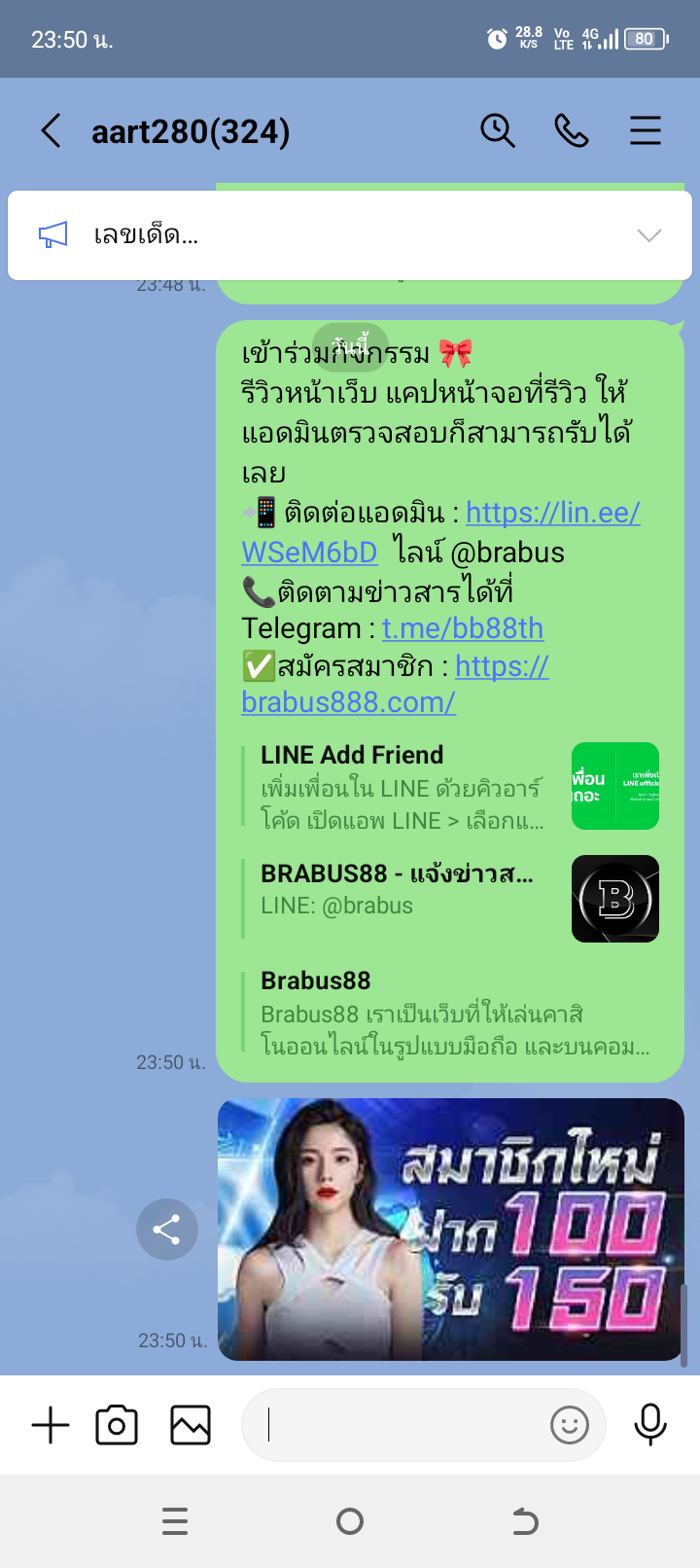Image resolution: width=700 pixels, height=1568 pixels.
Task: Record a voice message
Action: [649, 1426]
